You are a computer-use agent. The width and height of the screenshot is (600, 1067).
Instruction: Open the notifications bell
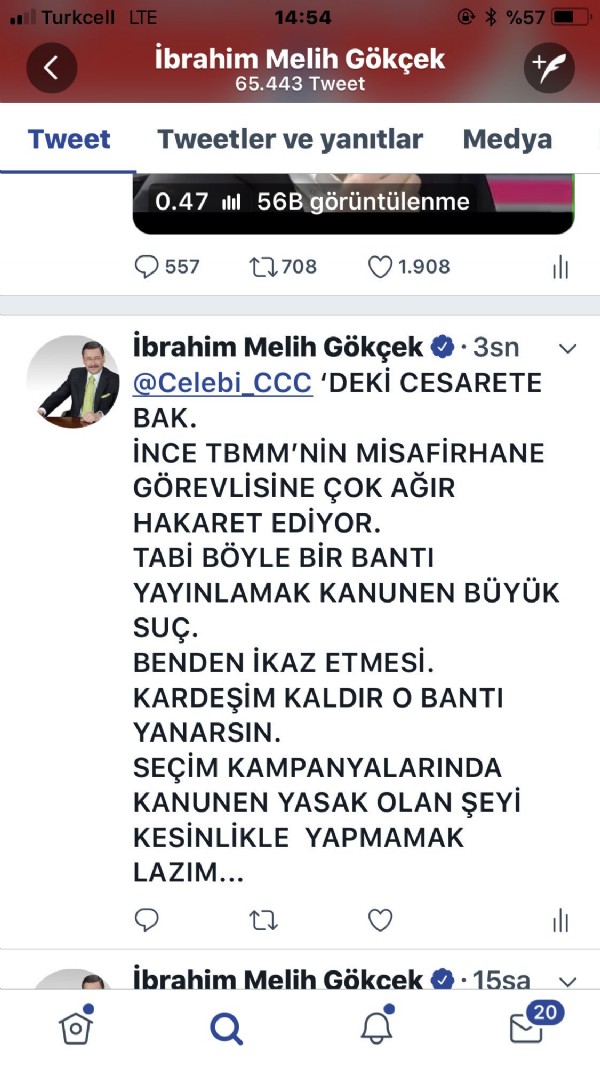[x=376, y=1026]
